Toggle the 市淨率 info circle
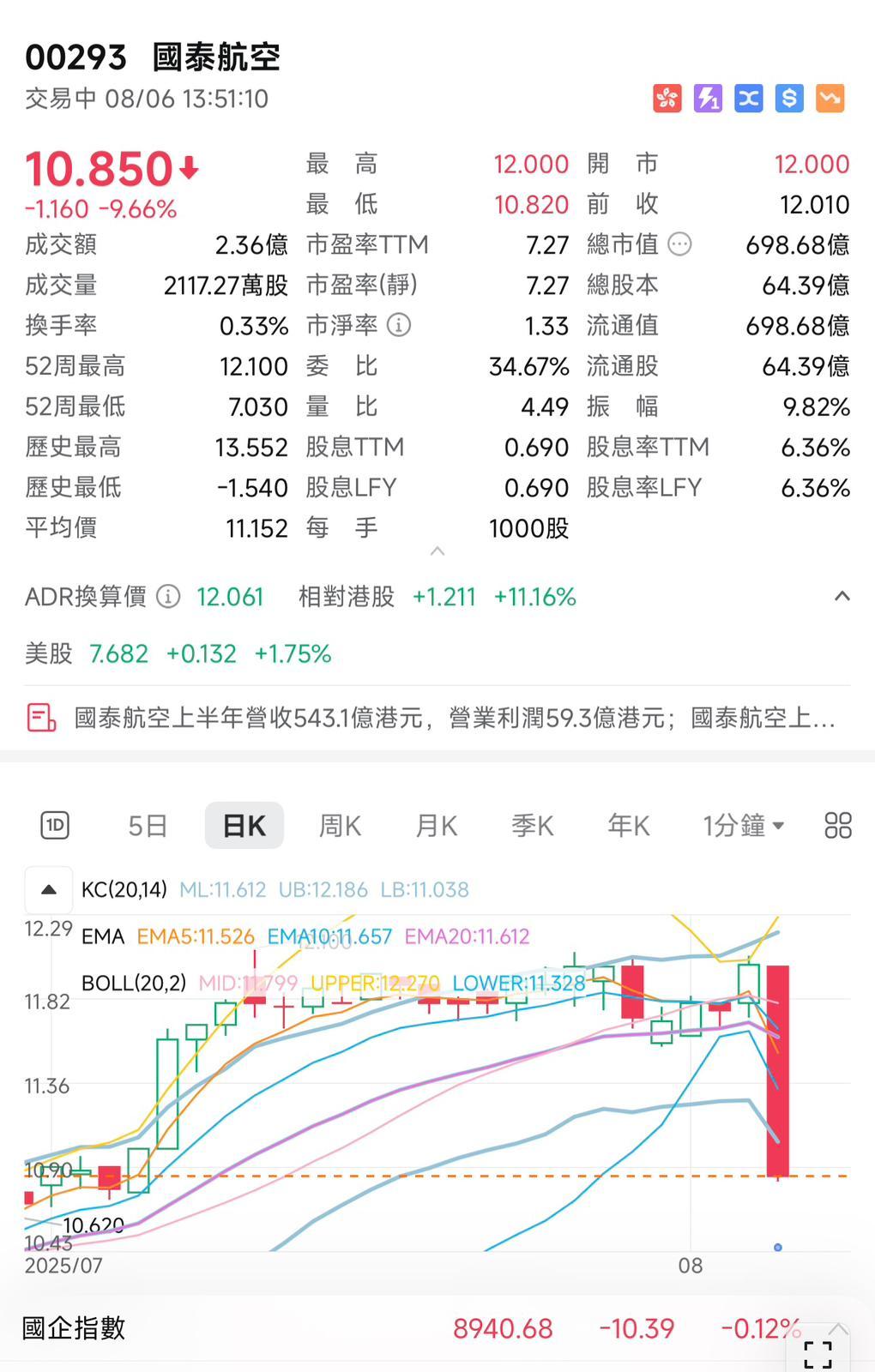 pos(397,325)
